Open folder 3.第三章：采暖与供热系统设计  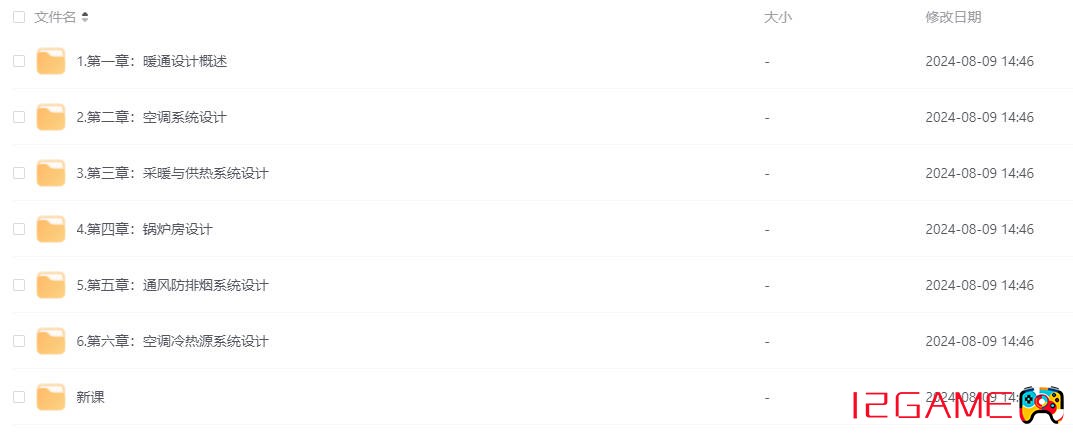tap(172, 174)
